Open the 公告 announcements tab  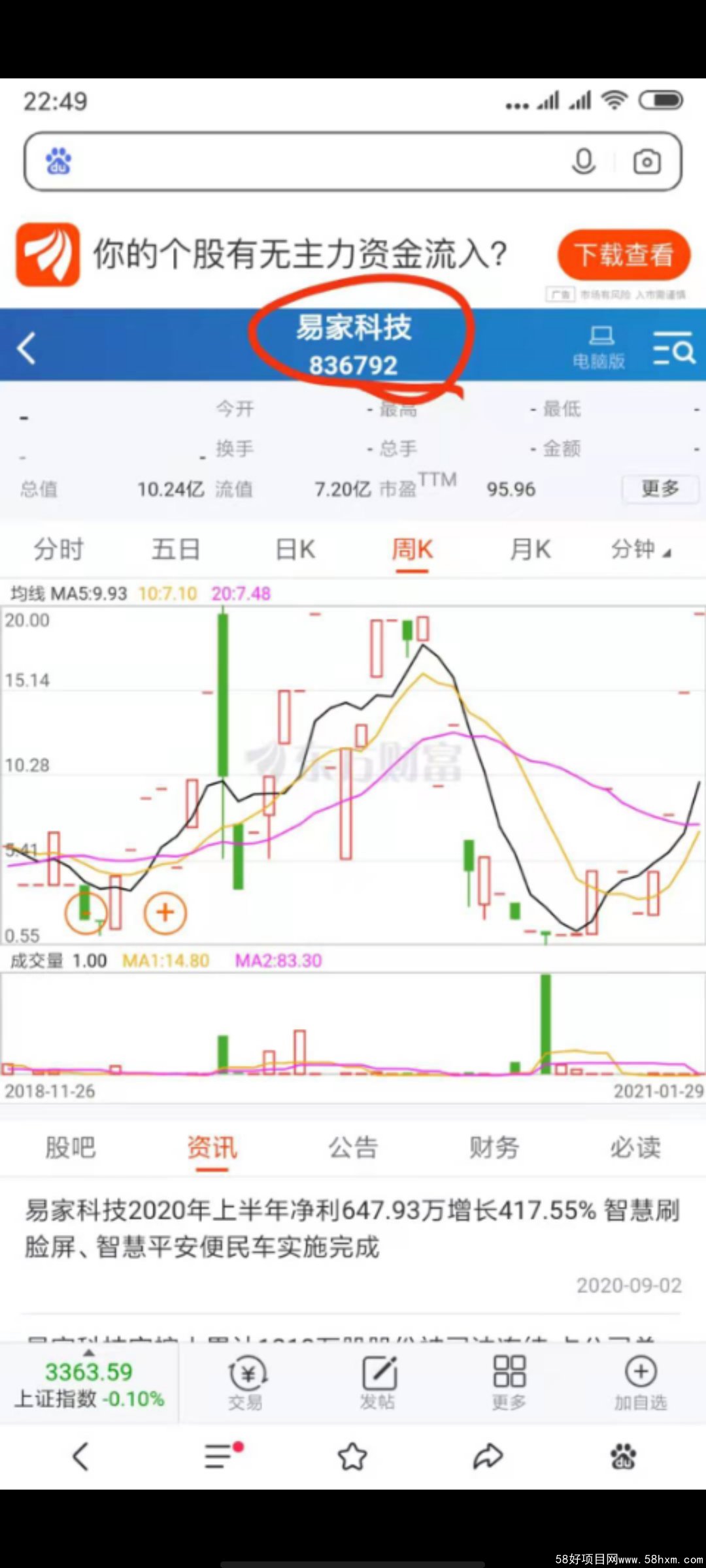[x=353, y=1147]
